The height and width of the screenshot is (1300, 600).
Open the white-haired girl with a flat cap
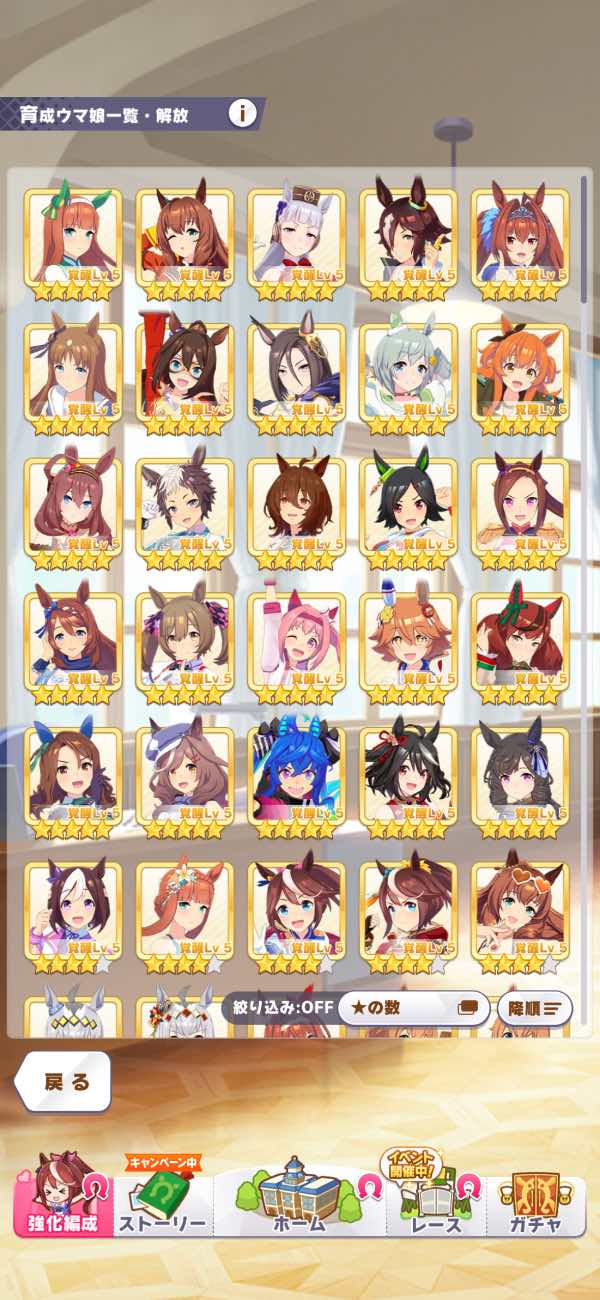297,240
